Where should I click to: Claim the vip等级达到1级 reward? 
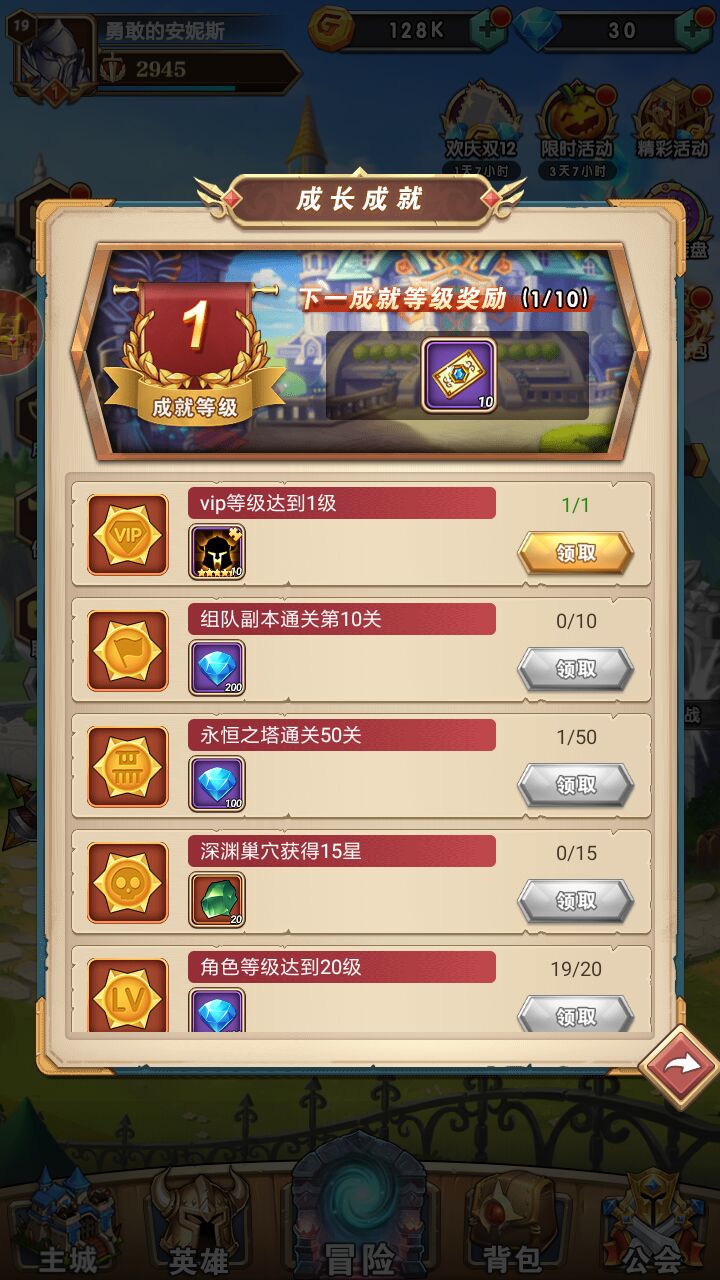click(x=575, y=553)
